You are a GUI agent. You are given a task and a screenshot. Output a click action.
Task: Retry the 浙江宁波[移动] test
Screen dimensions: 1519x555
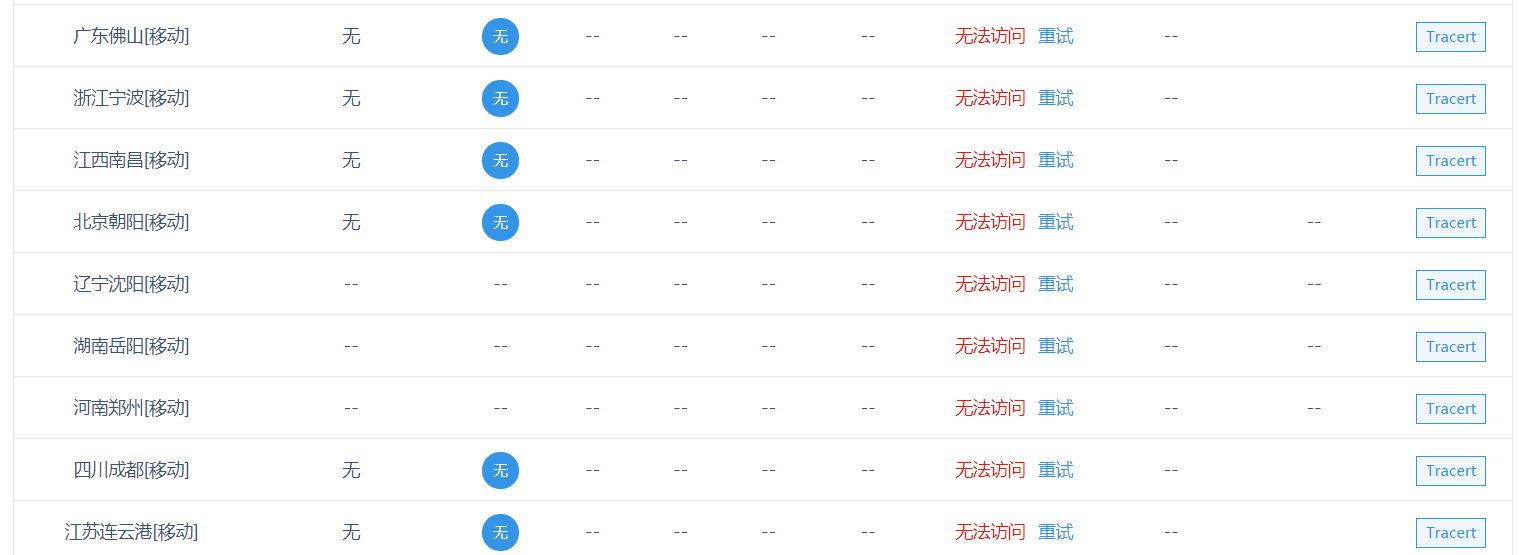click(1055, 98)
